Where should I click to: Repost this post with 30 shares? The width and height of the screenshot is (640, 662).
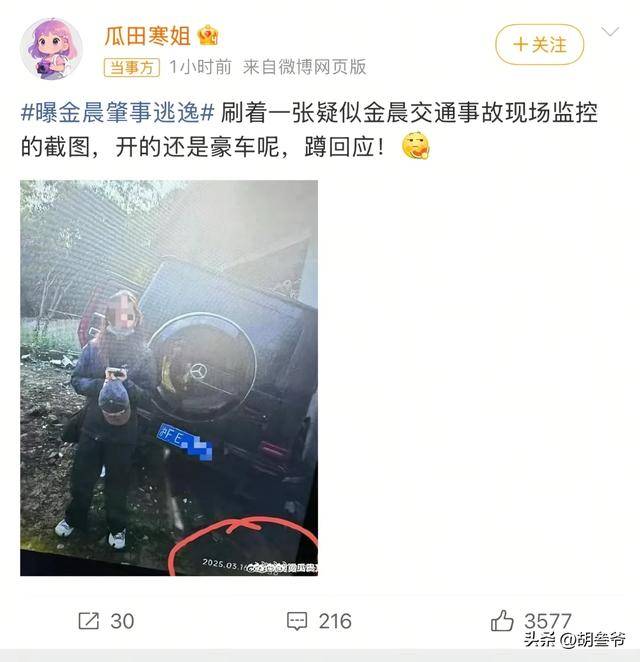click(x=106, y=621)
